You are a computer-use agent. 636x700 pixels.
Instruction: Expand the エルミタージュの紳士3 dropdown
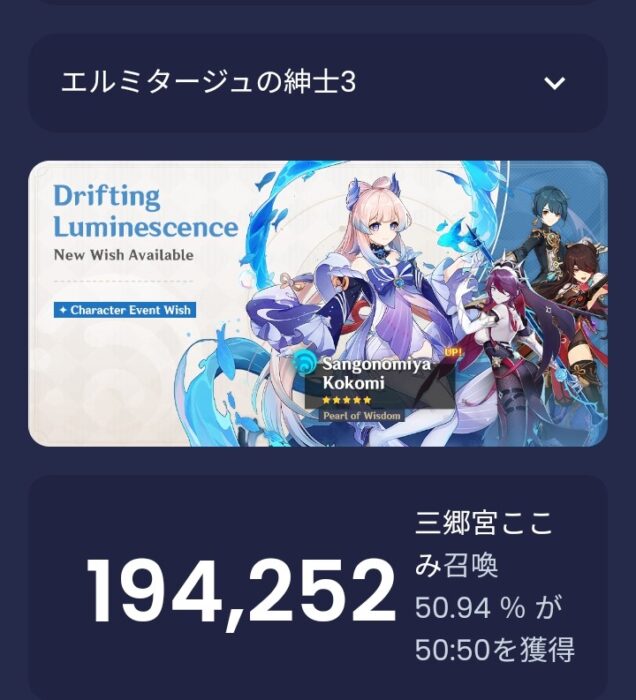point(554,83)
